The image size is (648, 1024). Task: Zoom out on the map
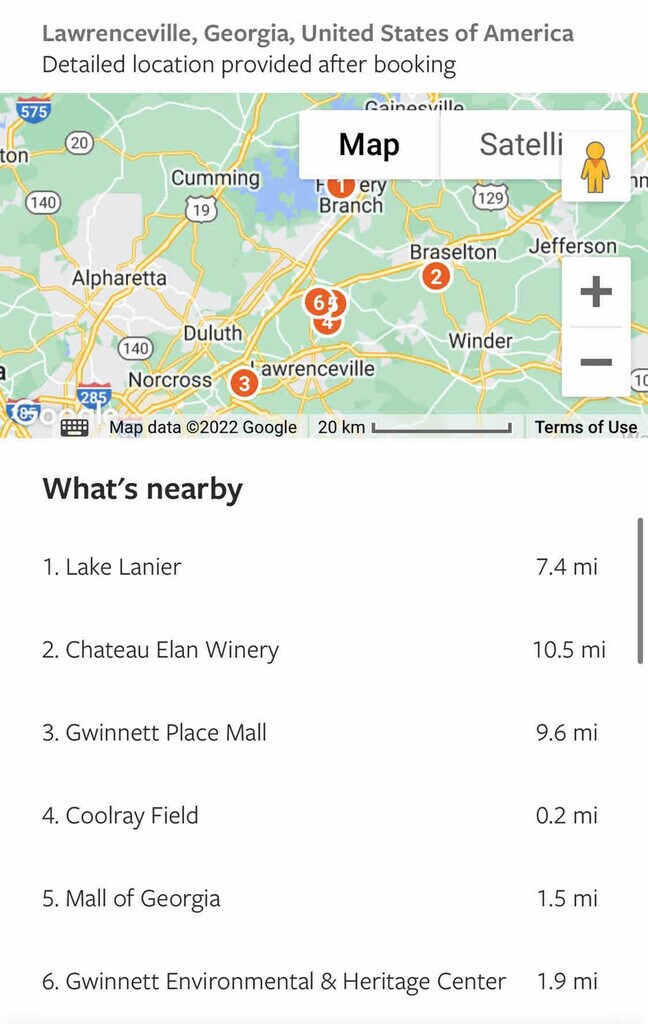point(596,361)
